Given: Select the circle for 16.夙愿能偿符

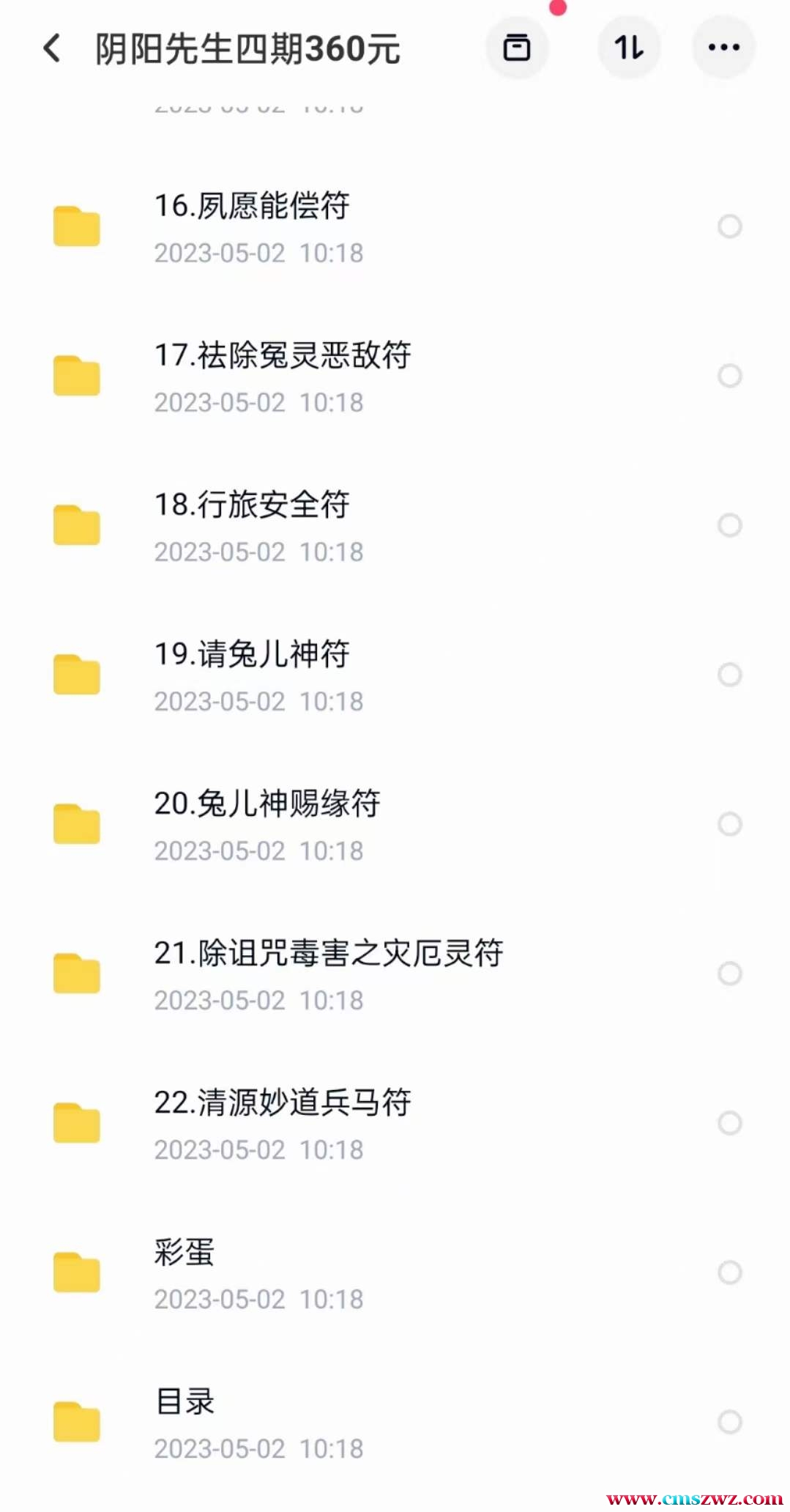Looking at the screenshot, I should (729, 226).
